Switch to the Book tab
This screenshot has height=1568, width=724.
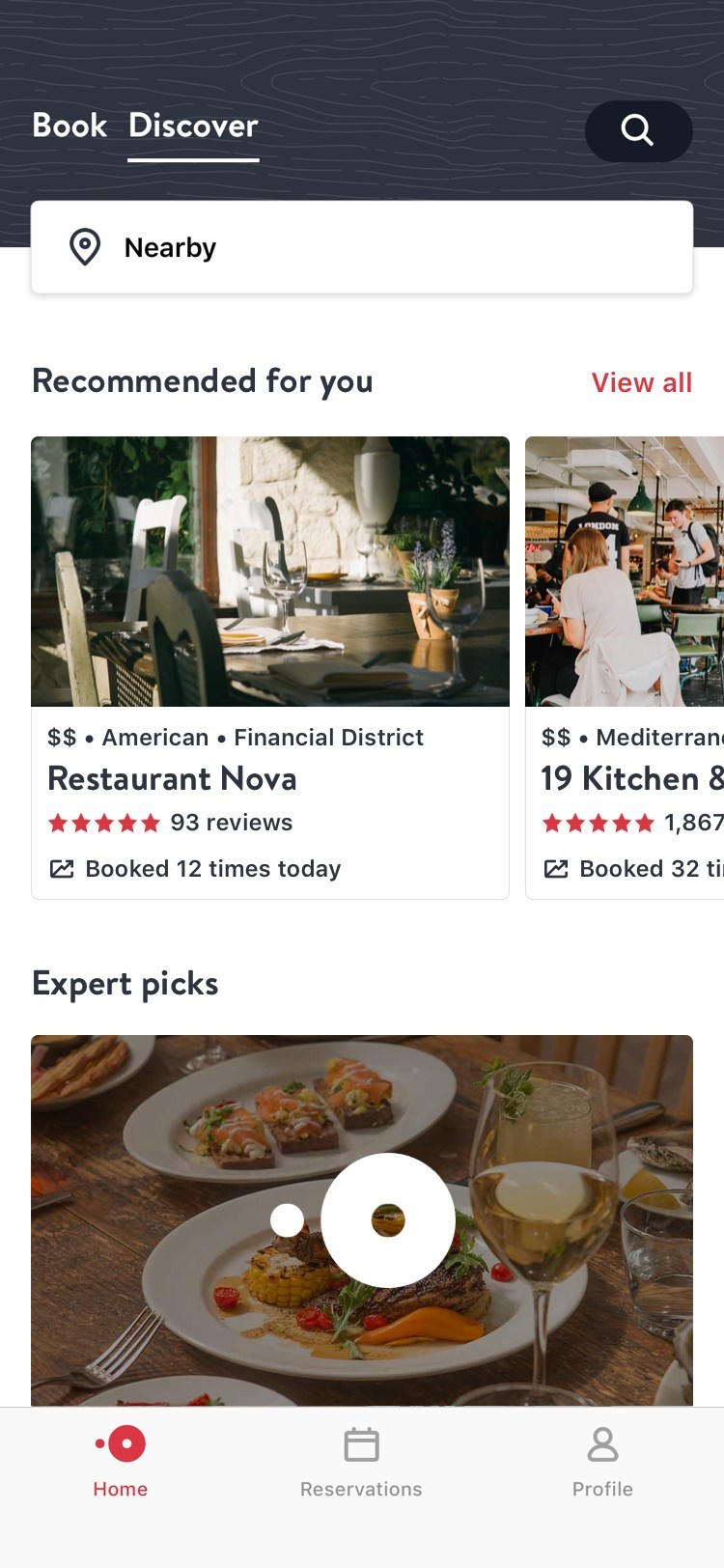(x=69, y=126)
